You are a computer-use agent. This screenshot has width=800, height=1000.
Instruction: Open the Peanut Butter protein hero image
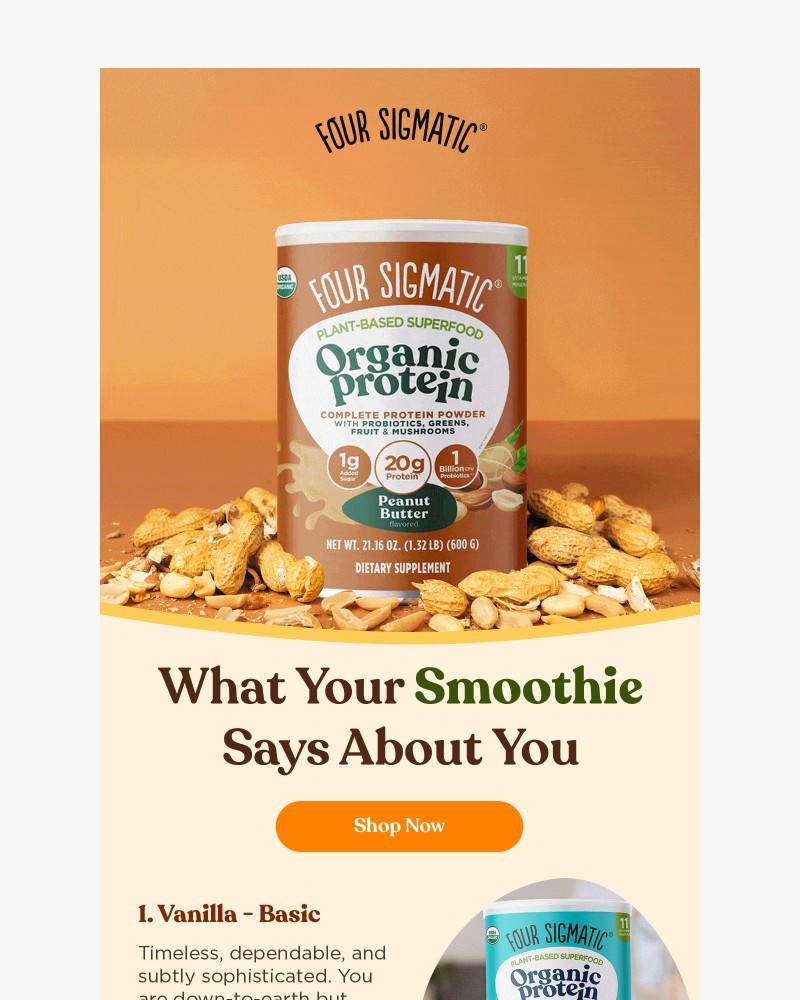pos(400,400)
